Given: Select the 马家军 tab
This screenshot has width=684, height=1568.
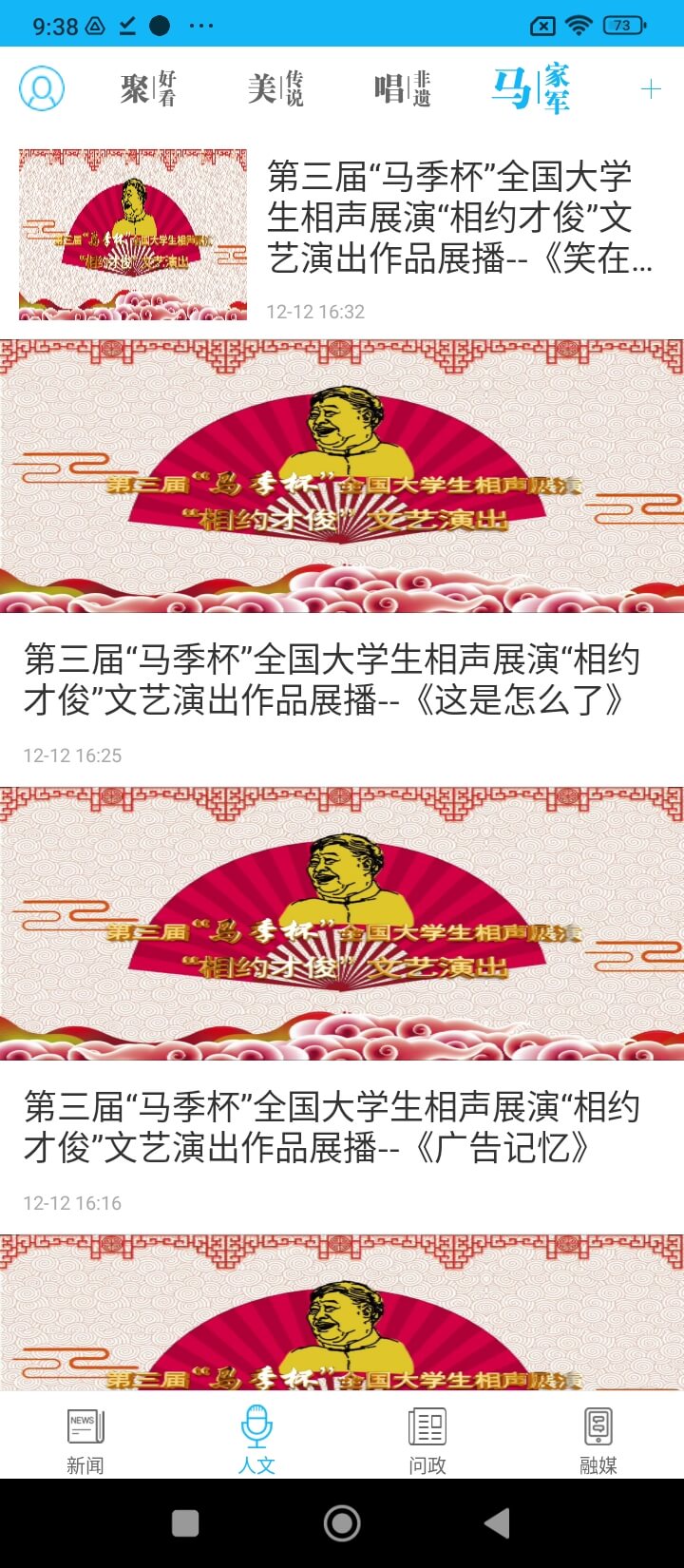Looking at the screenshot, I should [531, 89].
